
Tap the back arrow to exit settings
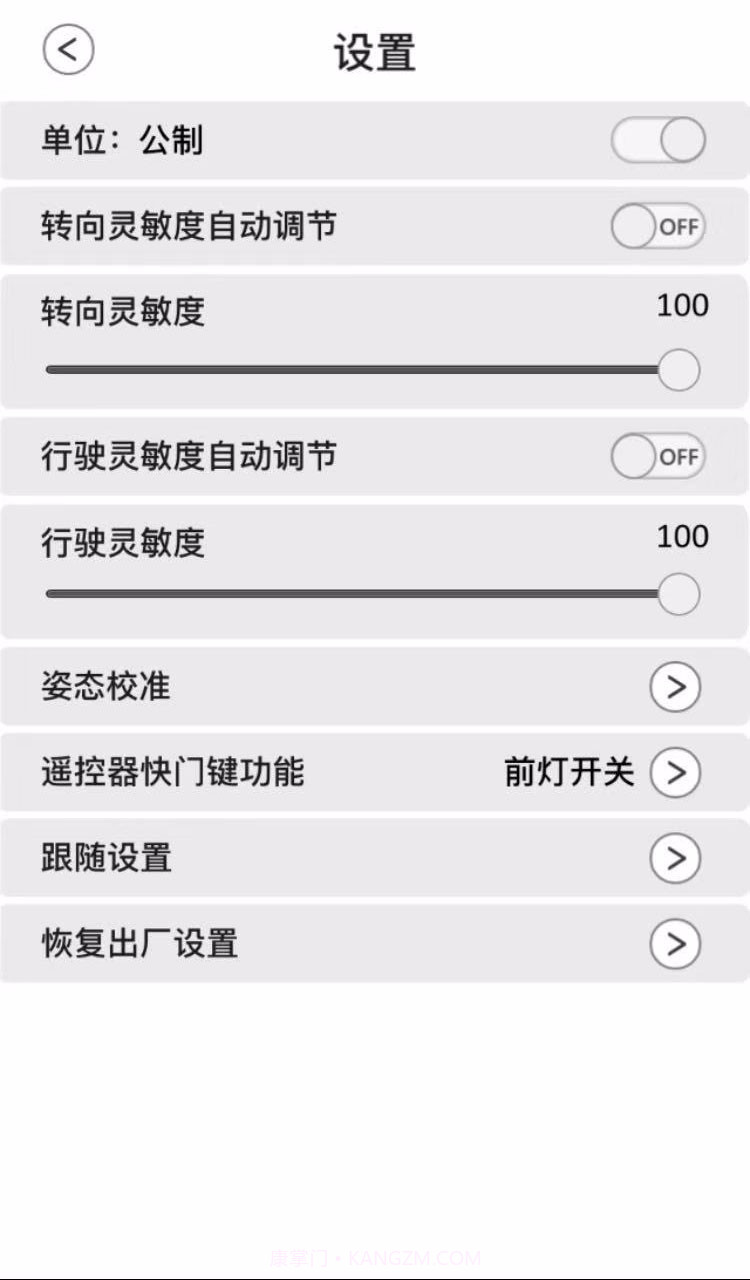pyautogui.click(x=67, y=47)
